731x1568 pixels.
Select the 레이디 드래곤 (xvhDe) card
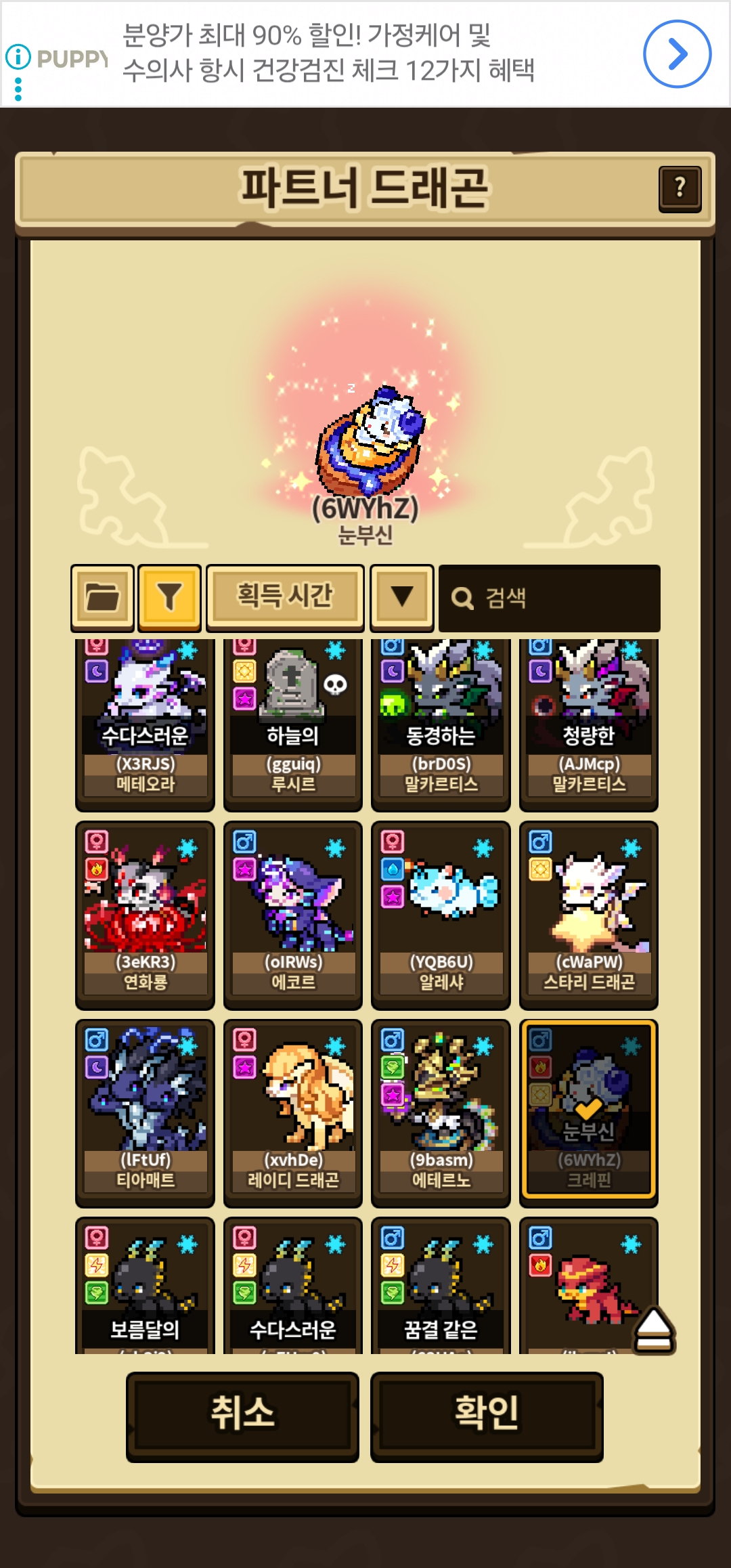(x=292, y=1112)
